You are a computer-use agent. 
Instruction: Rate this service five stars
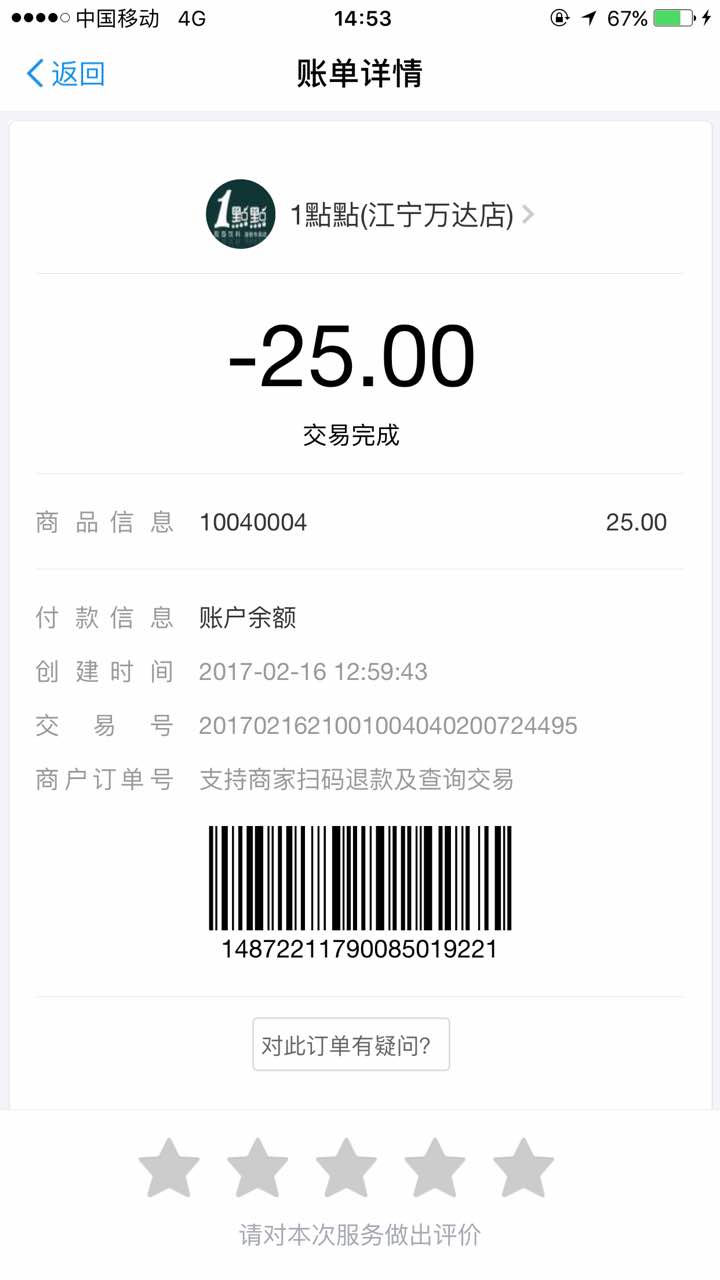click(x=523, y=1167)
